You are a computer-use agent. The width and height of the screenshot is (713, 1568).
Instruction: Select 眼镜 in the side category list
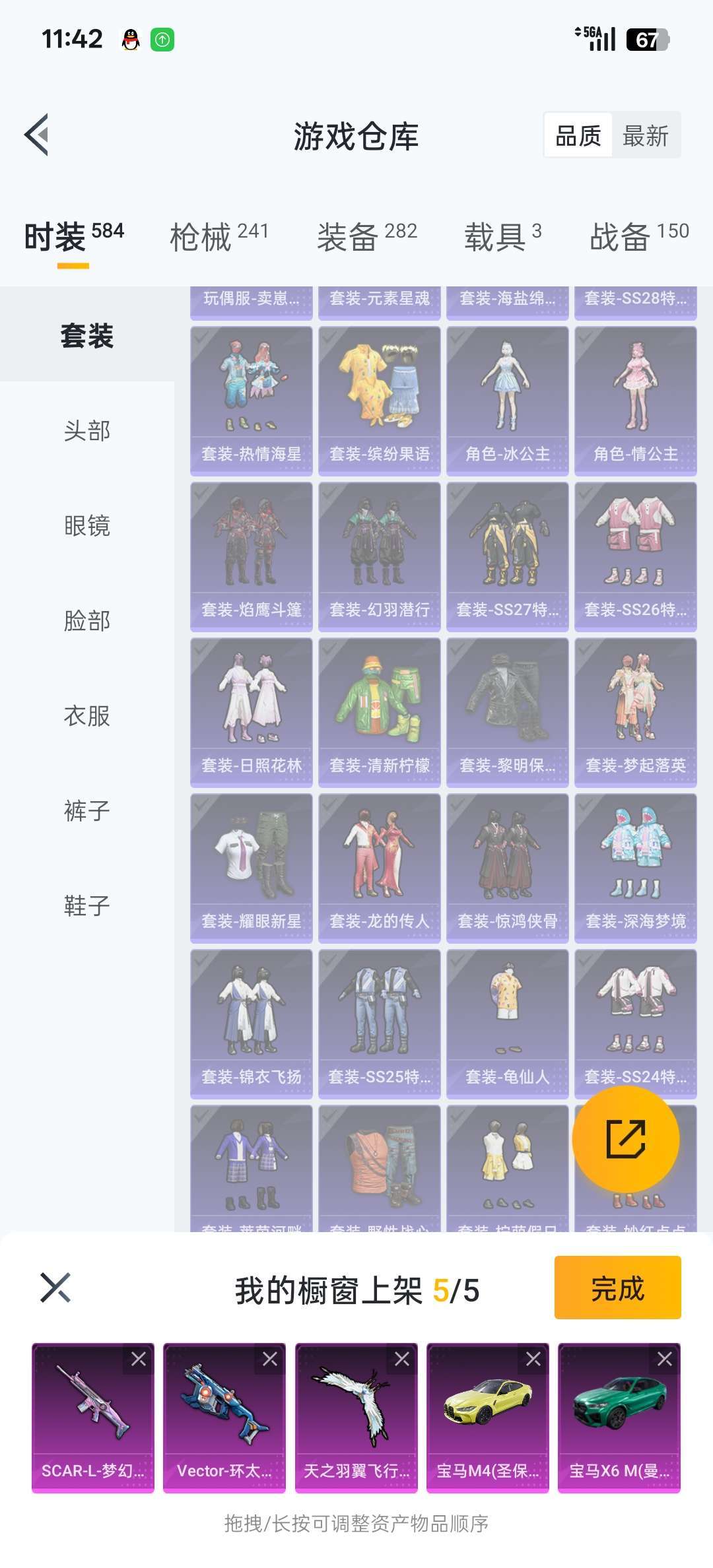87,526
